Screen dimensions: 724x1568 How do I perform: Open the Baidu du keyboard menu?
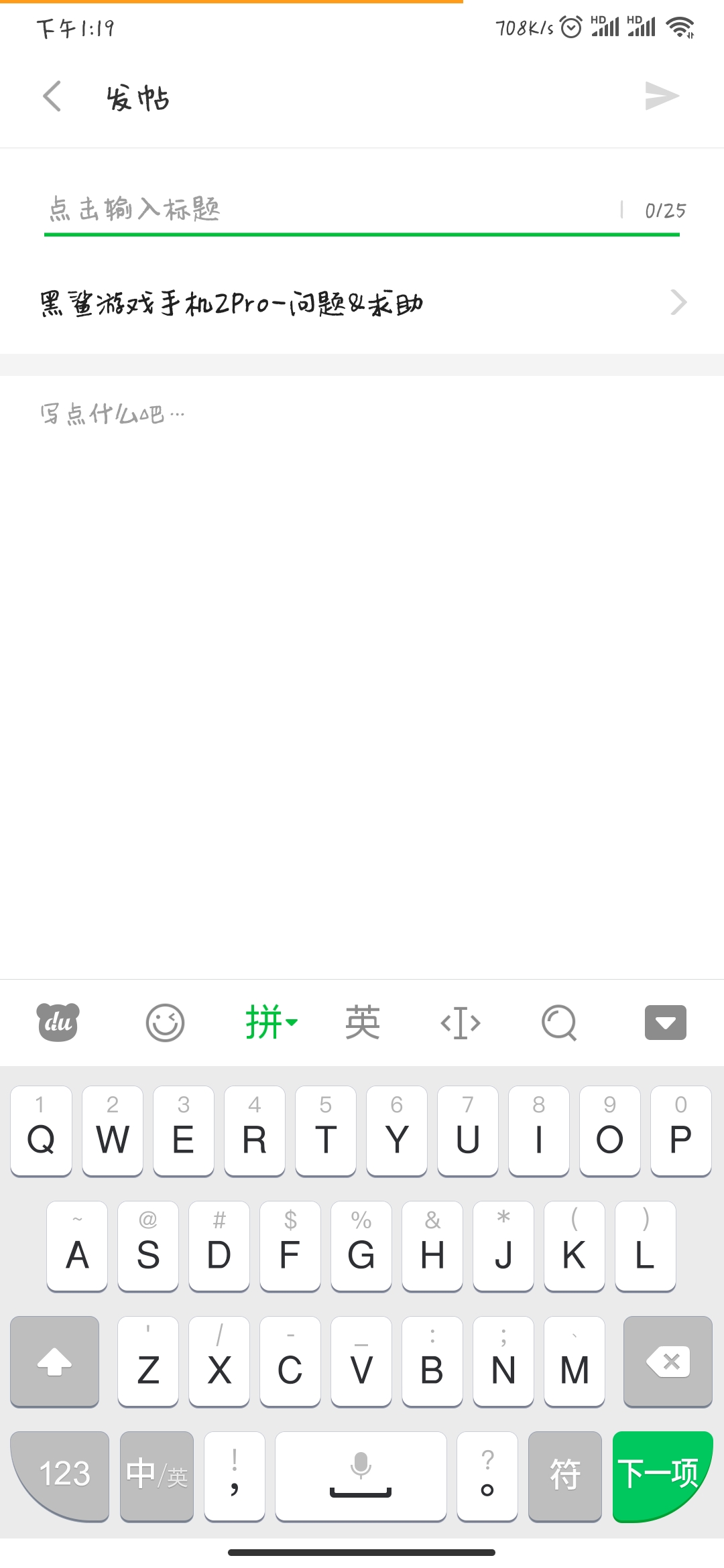tap(58, 1023)
